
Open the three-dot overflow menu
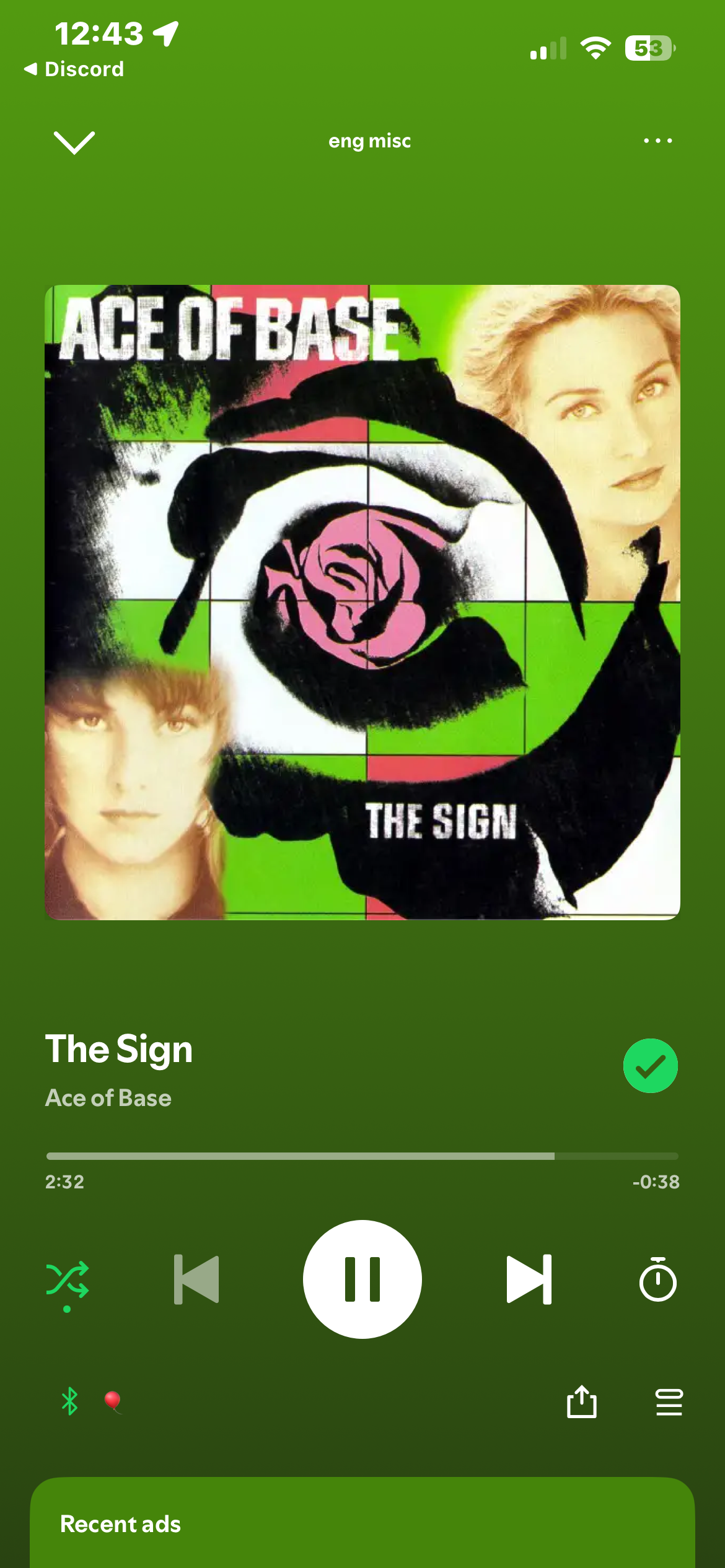click(x=657, y=141)
